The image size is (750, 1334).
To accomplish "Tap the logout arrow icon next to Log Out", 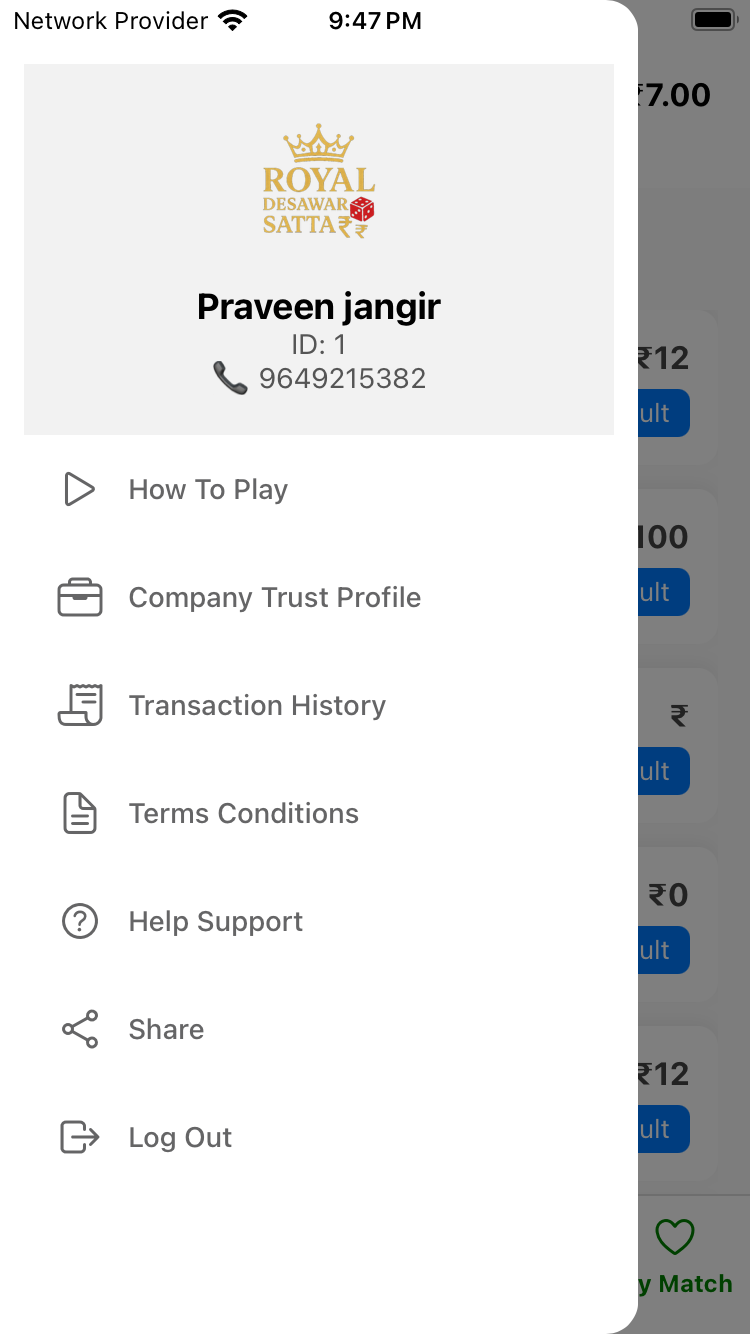I will (x=80, y=1137).
